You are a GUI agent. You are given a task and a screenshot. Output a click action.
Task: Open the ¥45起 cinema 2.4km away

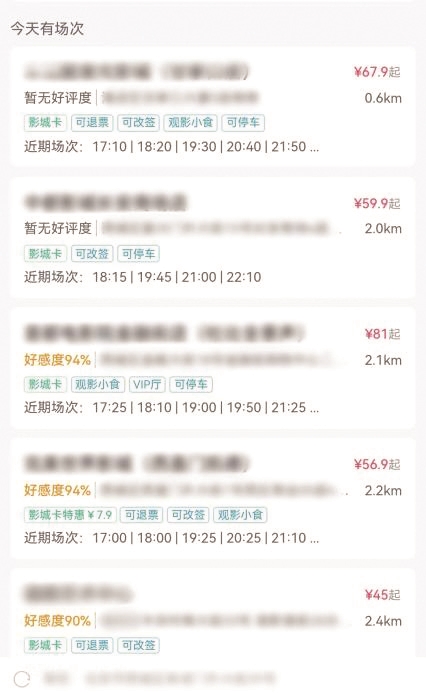click(x=213, y=613)
